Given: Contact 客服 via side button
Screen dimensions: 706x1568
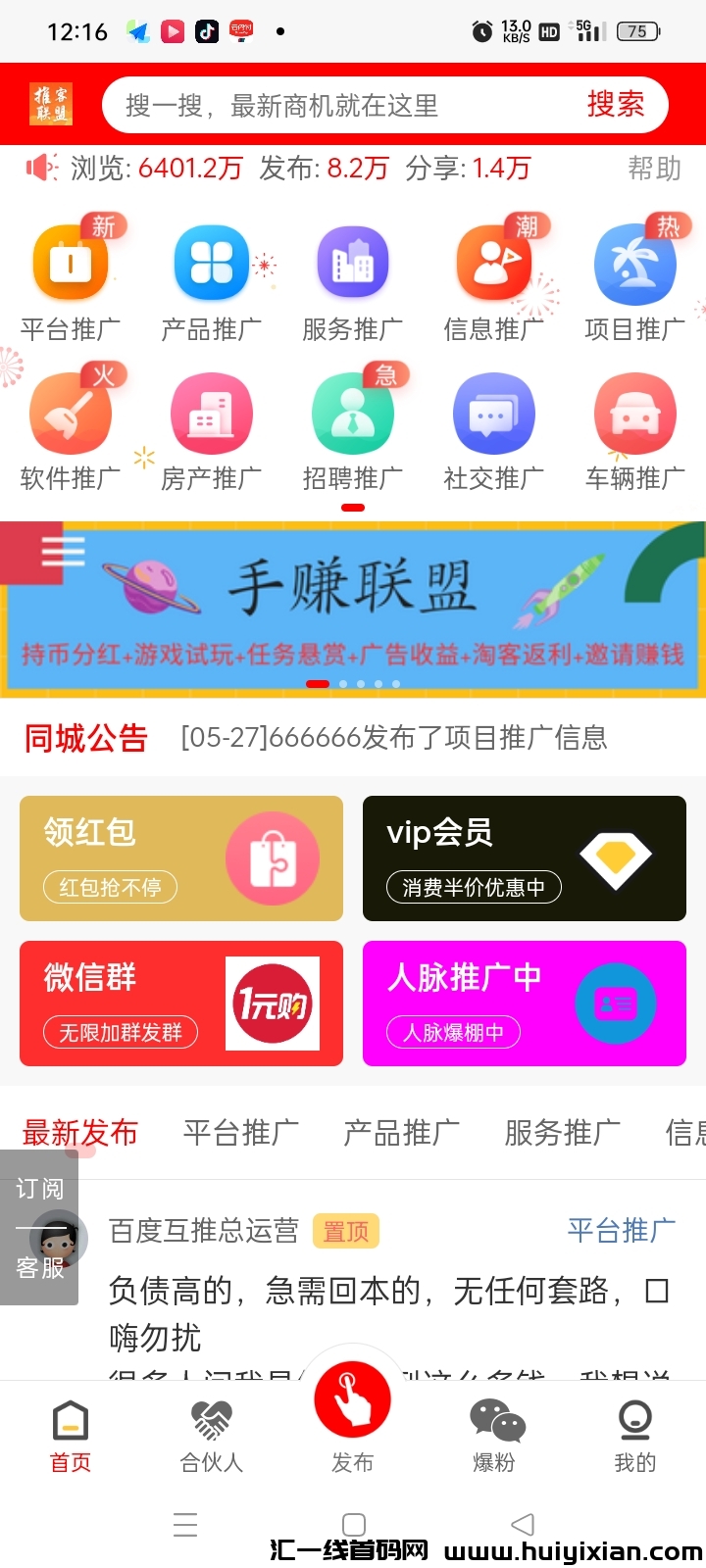Looking at the screenshot, I should (39, 1267).
